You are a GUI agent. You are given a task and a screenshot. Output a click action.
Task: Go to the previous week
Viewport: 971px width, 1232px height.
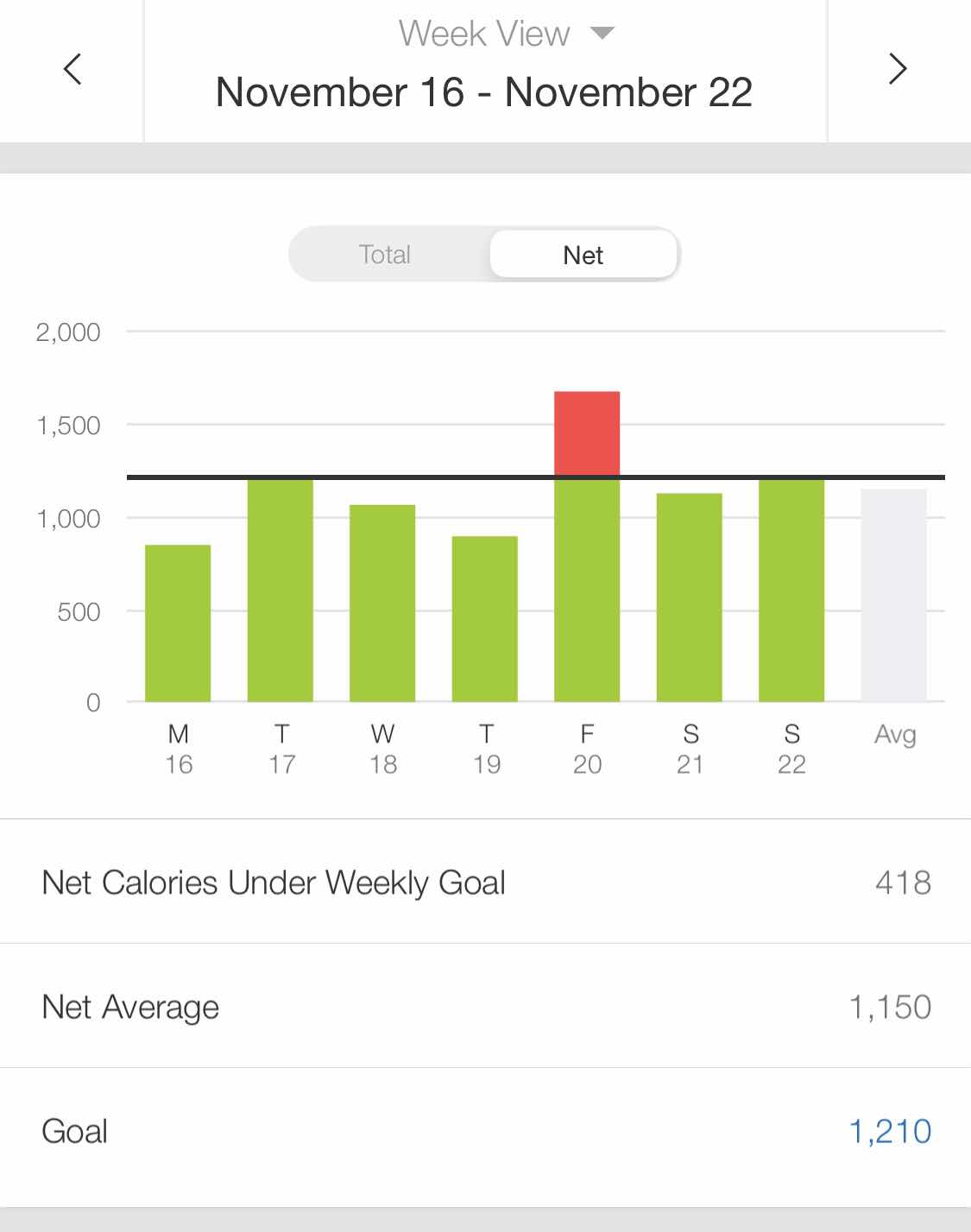click(73, 69)
